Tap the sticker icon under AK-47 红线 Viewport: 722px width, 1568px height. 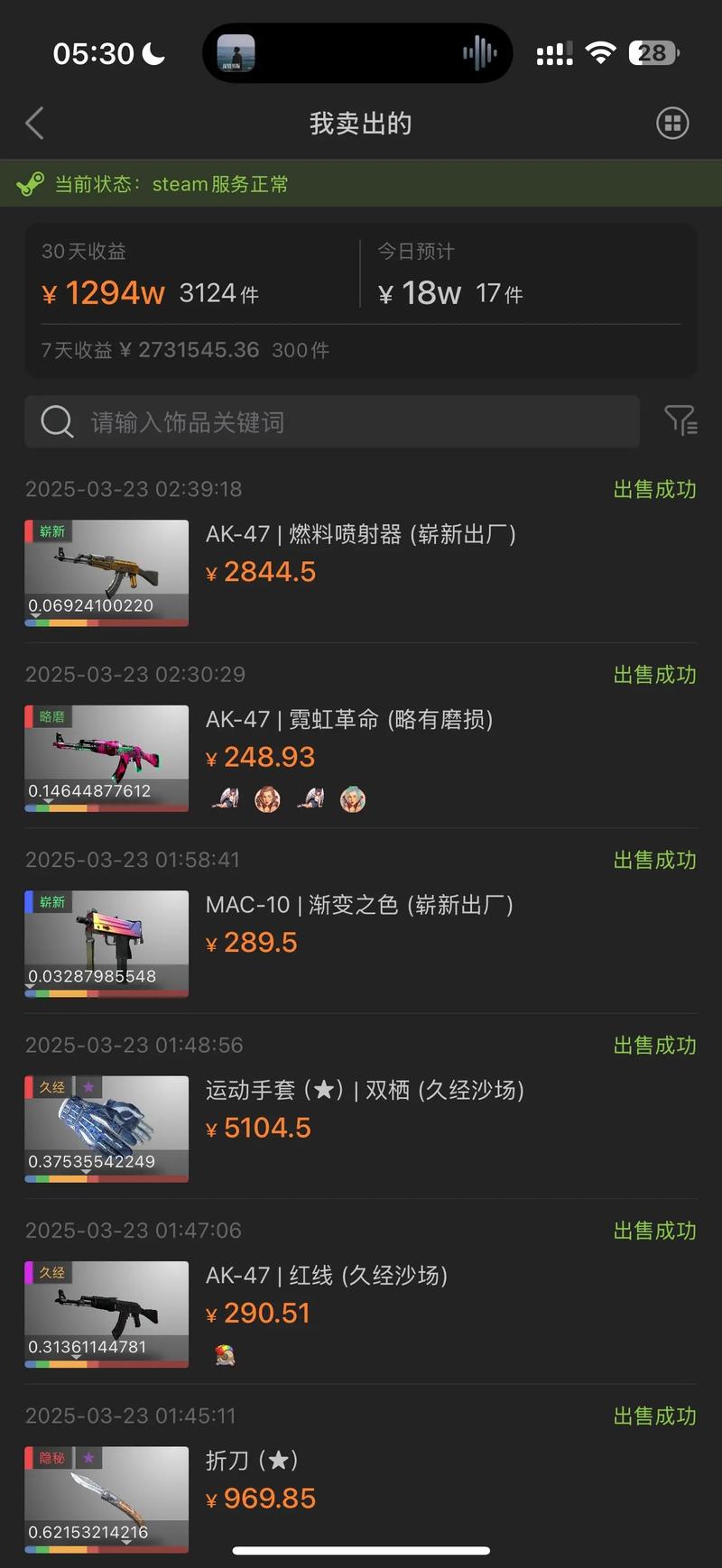[x=224, y=1354]
